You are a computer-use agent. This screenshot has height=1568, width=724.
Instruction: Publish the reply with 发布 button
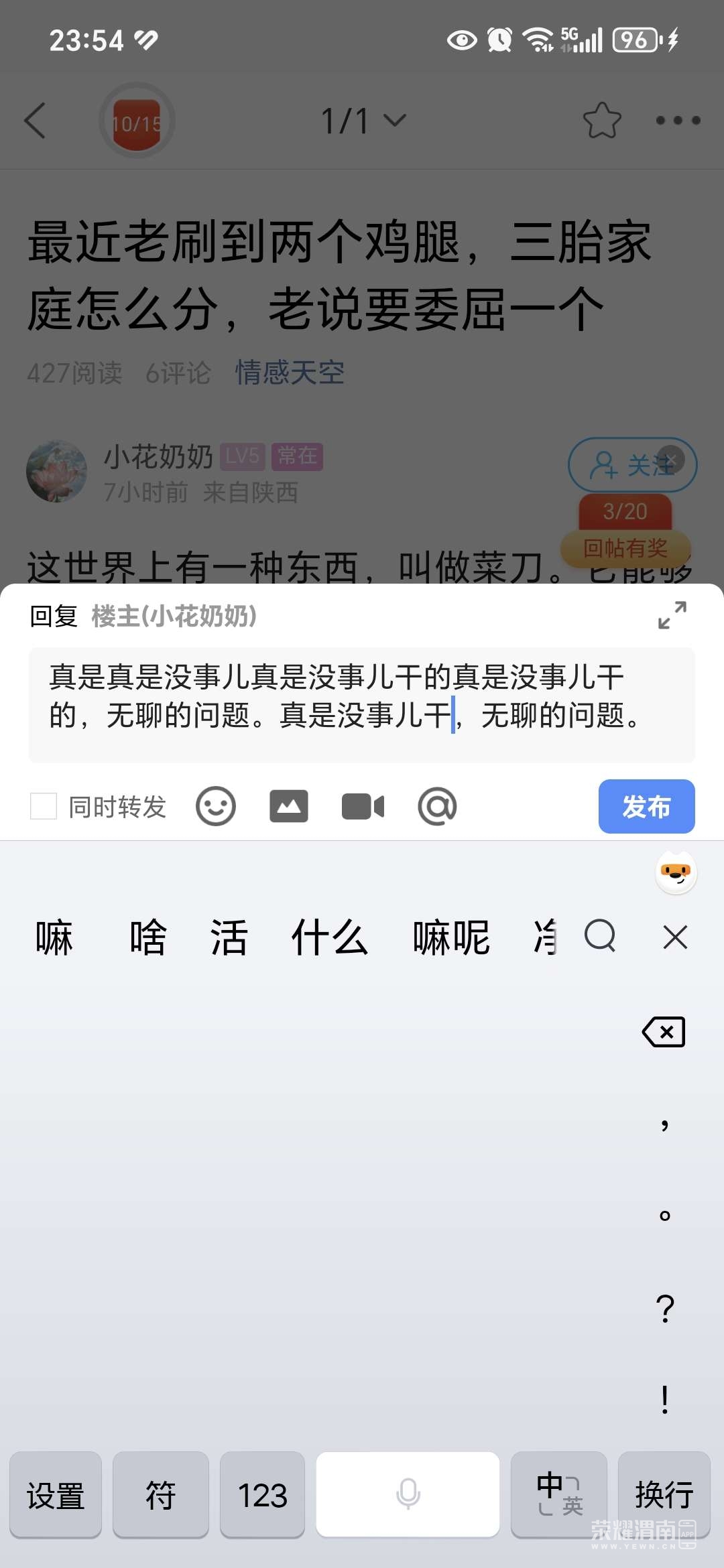646,806
